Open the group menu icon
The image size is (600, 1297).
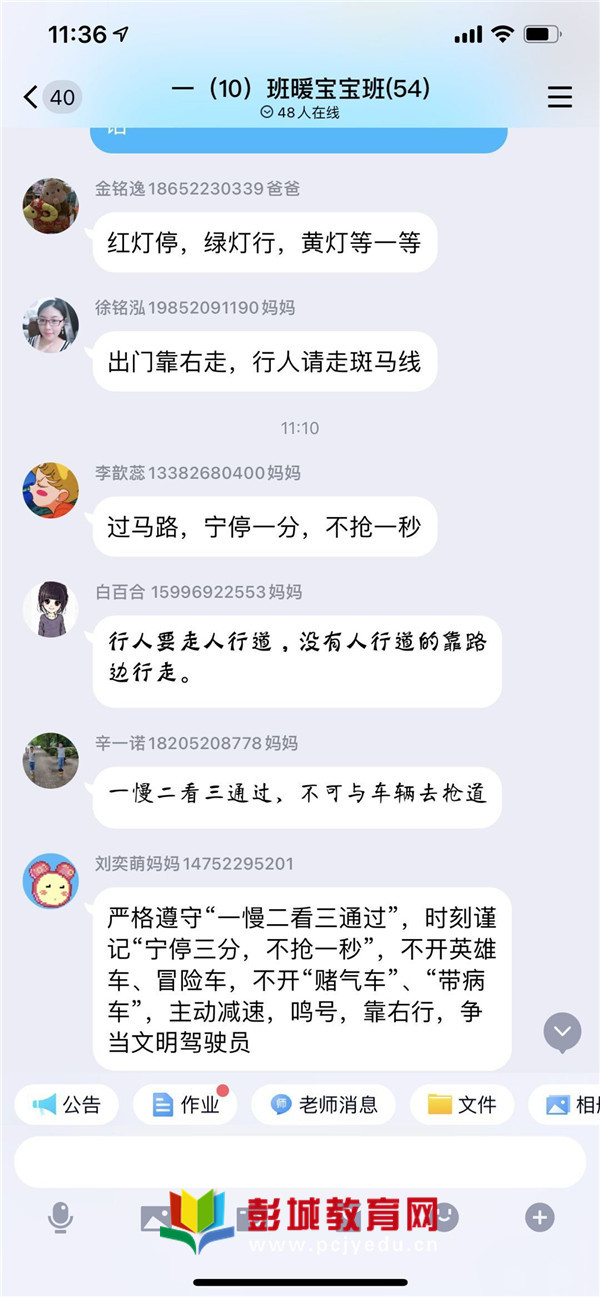tap(560, 97)
